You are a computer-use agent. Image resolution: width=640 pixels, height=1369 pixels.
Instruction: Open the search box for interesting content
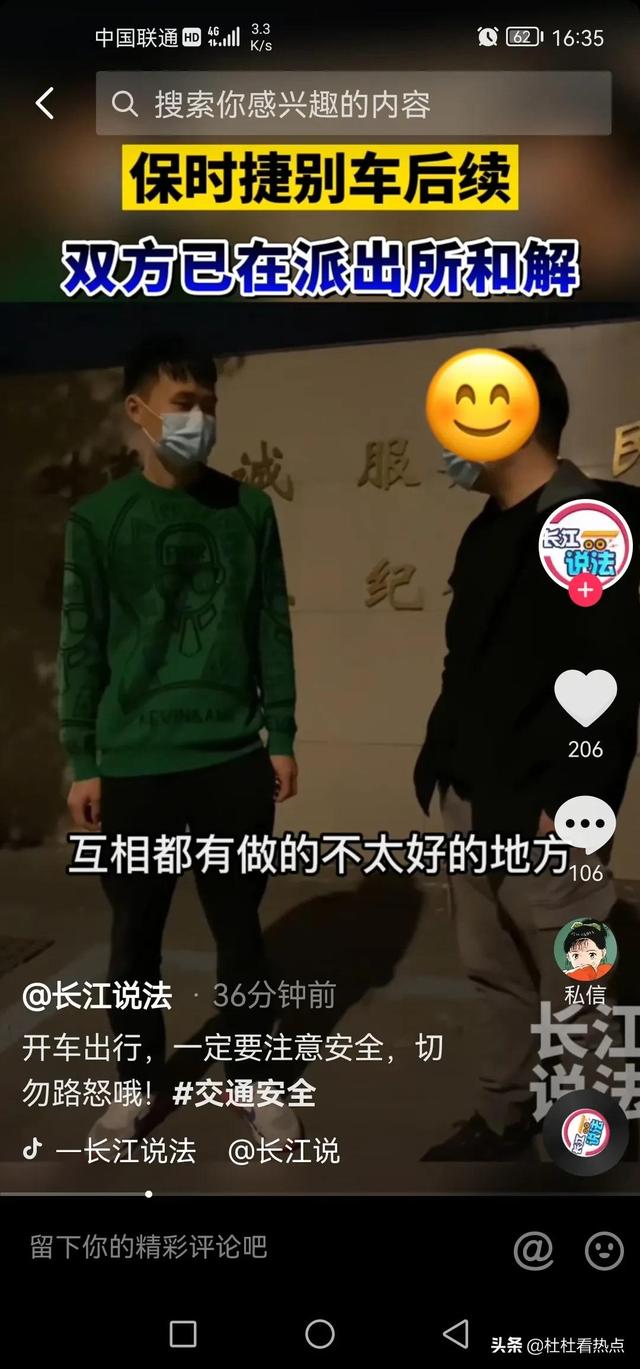[x=353, y=103]
